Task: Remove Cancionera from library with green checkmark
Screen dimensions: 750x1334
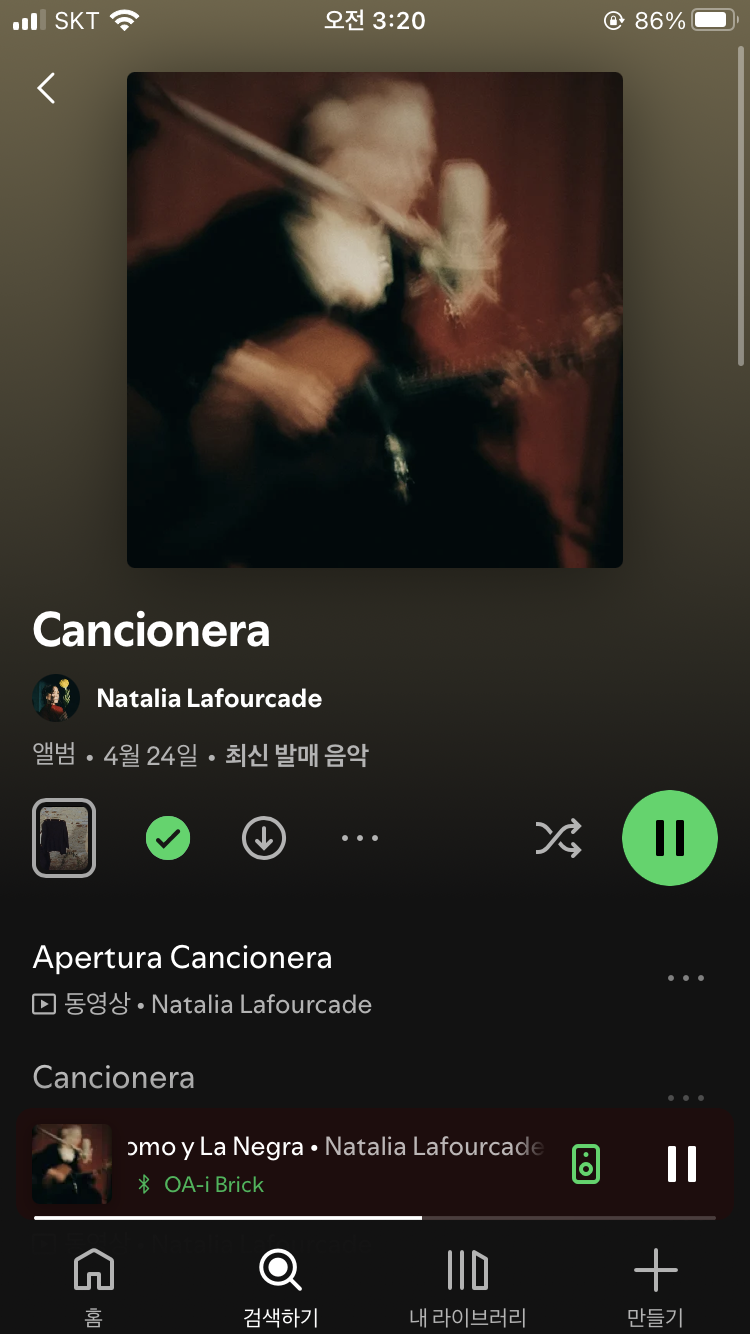Action: [168, 838]
